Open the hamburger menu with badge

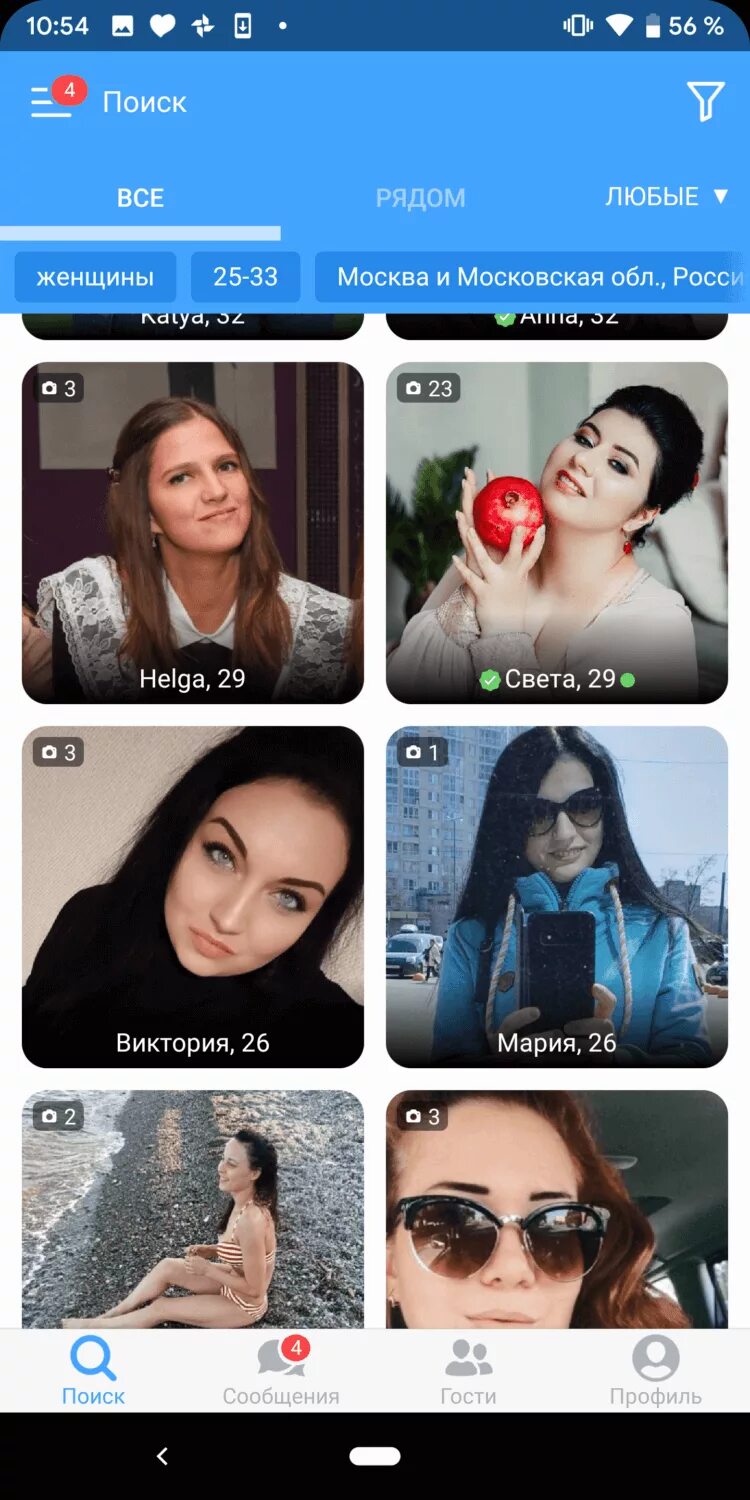pos(52,101)
